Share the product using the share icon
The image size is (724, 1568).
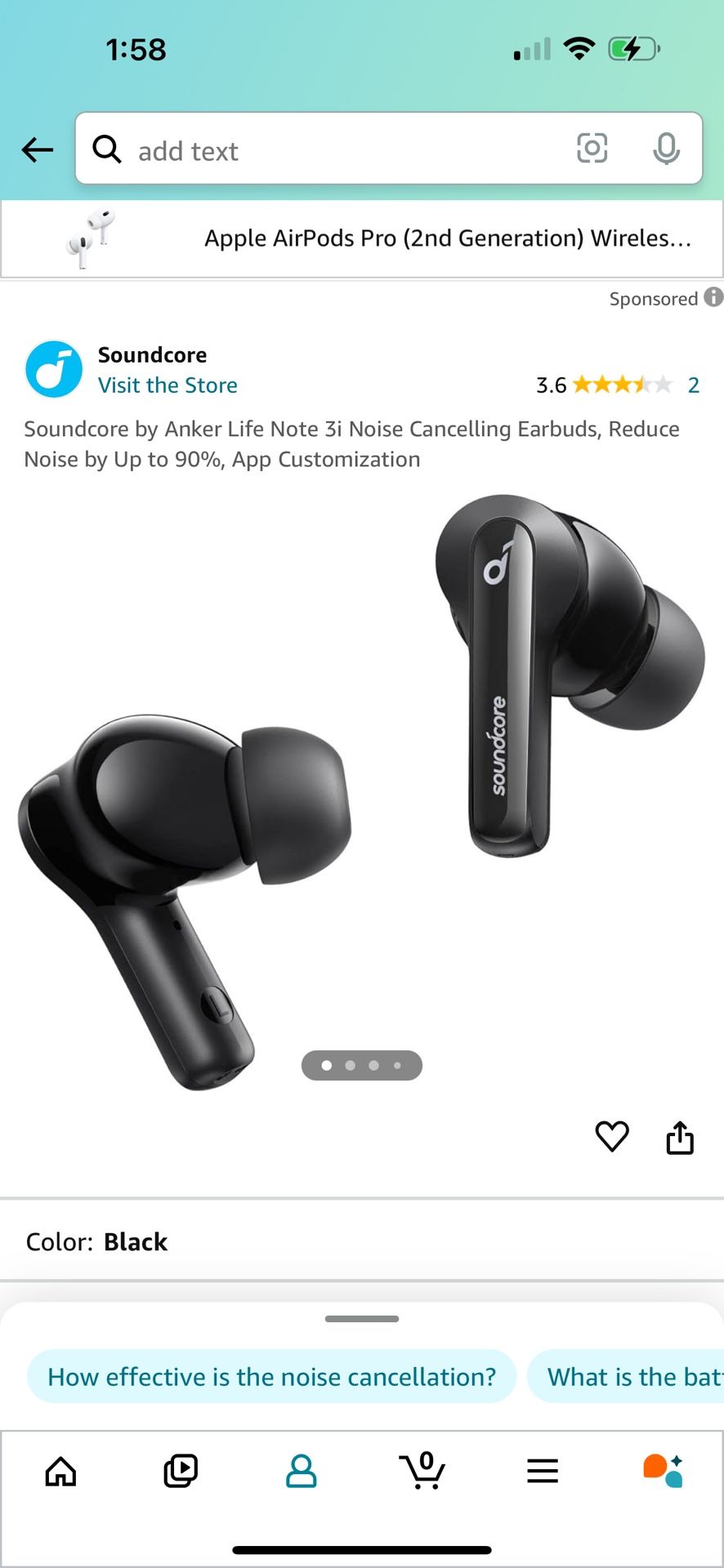point(680,1137)
